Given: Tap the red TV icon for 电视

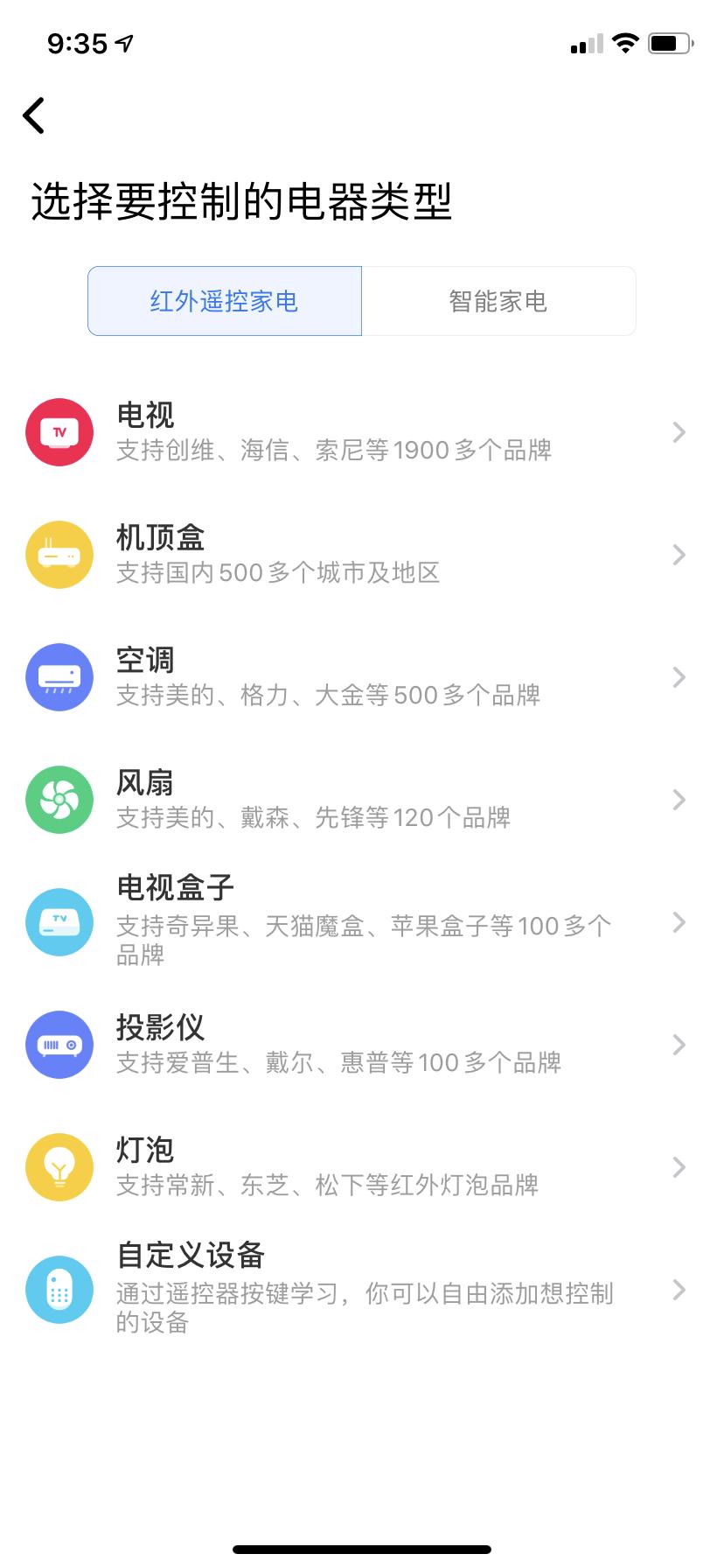Looking at the screenshot, I should [x=59, y=431].
